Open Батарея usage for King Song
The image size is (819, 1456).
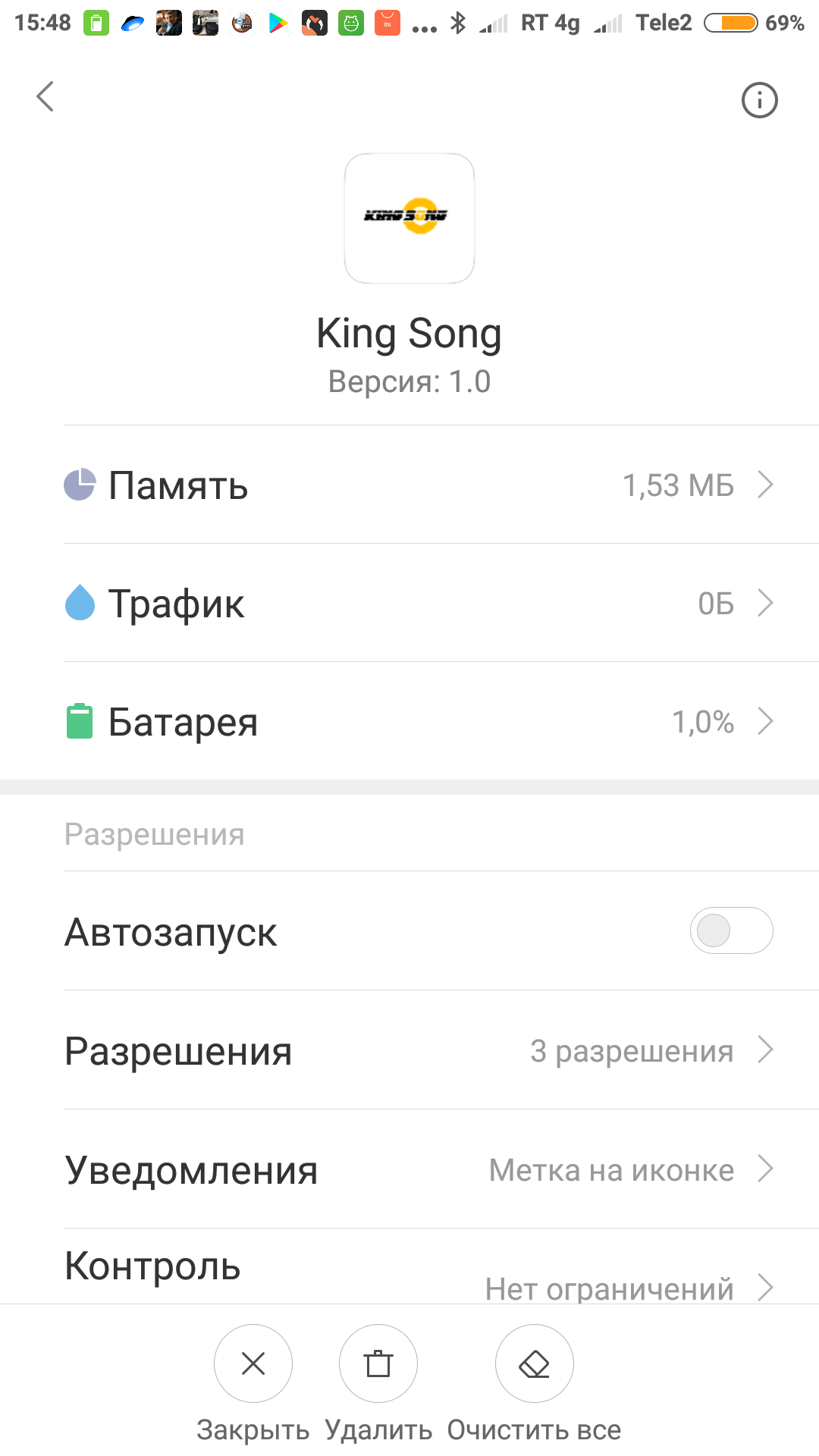(419, 722)
